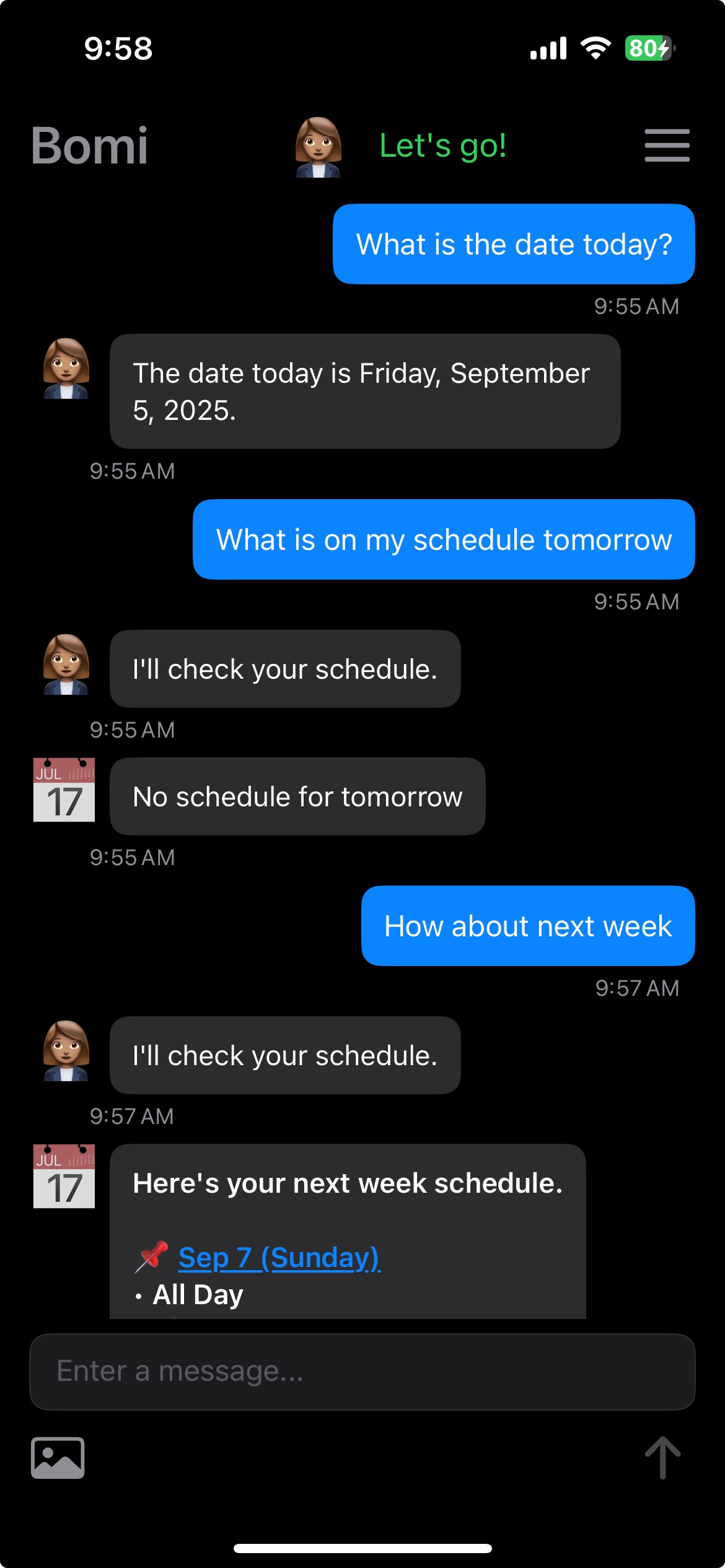Tap the send arrow icon
This screenshot has height=1568, width=725.
click(662, 1457)
